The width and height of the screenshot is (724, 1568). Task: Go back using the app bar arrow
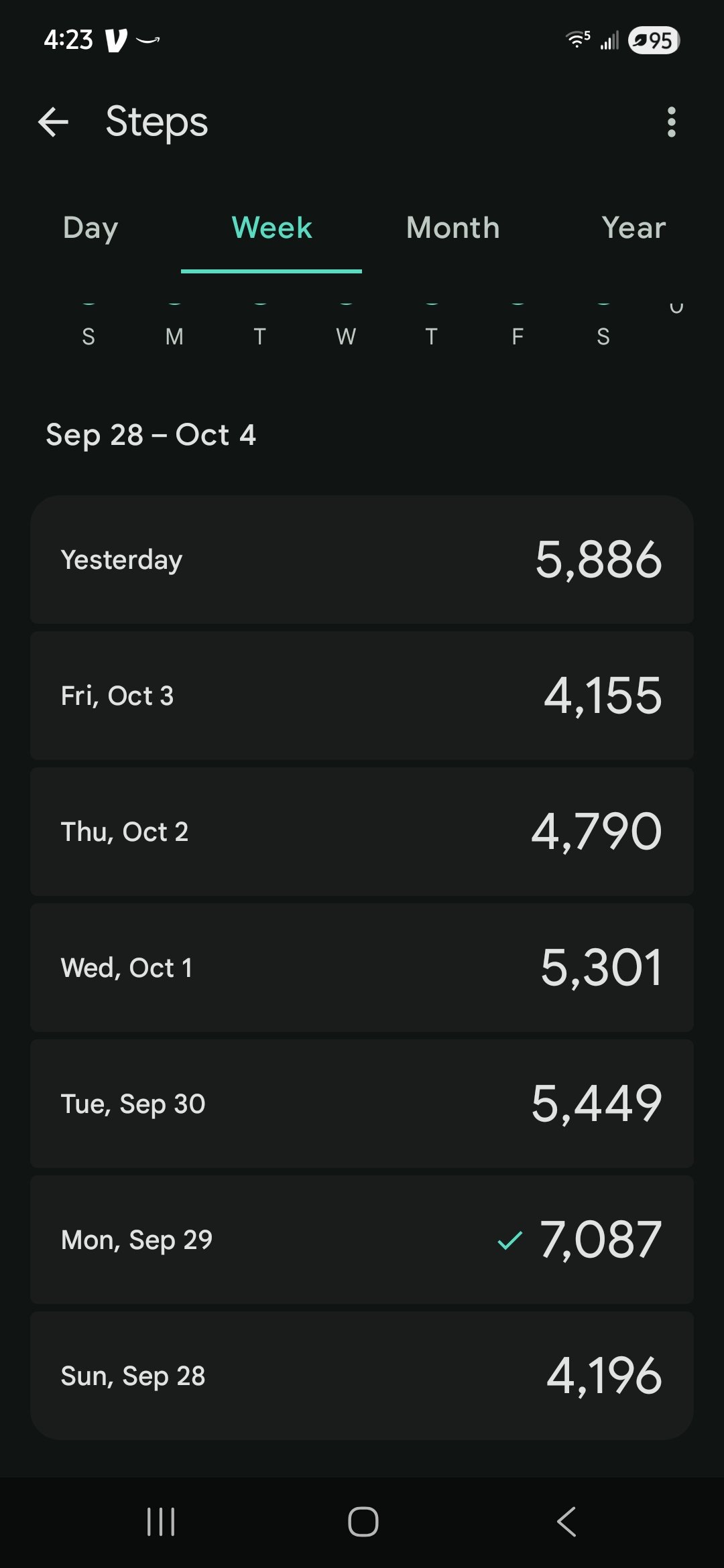(x=54, y=122)
